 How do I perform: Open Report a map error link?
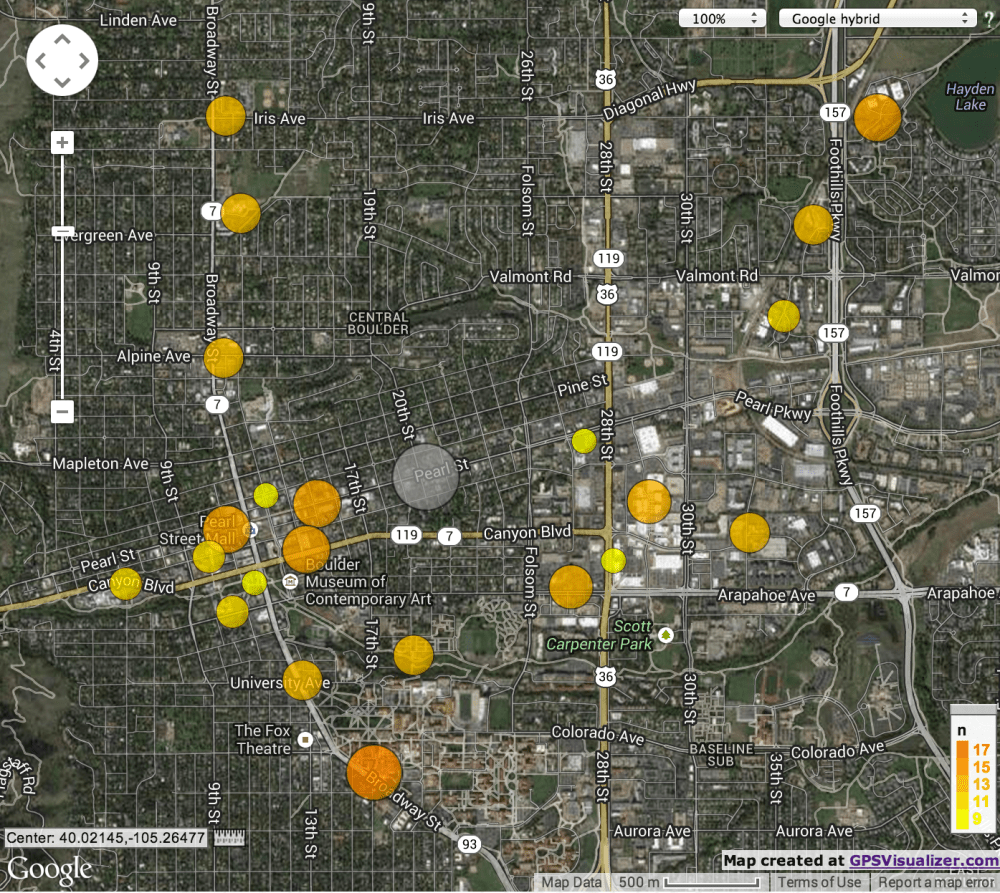click(x=934, y=882)
